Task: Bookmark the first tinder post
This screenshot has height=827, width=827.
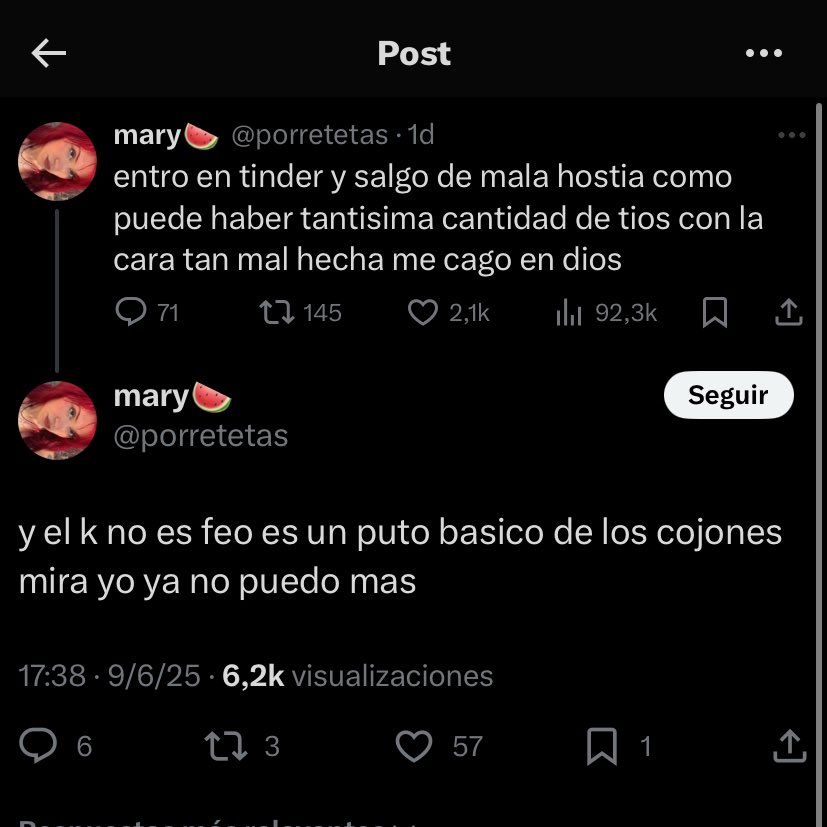Action: [x=714, y=313]
